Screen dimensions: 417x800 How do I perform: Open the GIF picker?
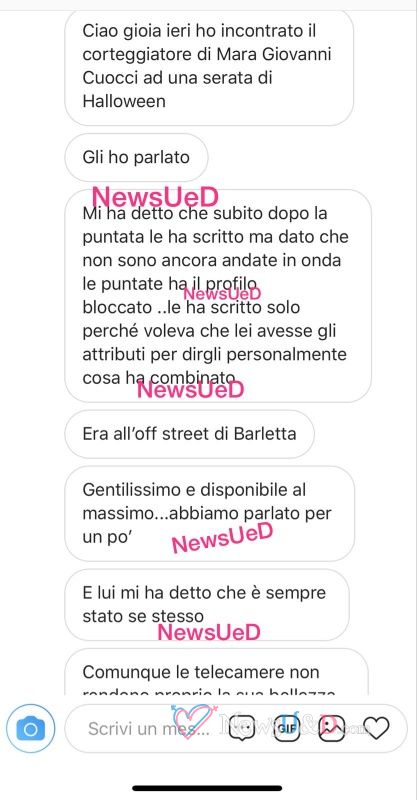coord(287,728)
